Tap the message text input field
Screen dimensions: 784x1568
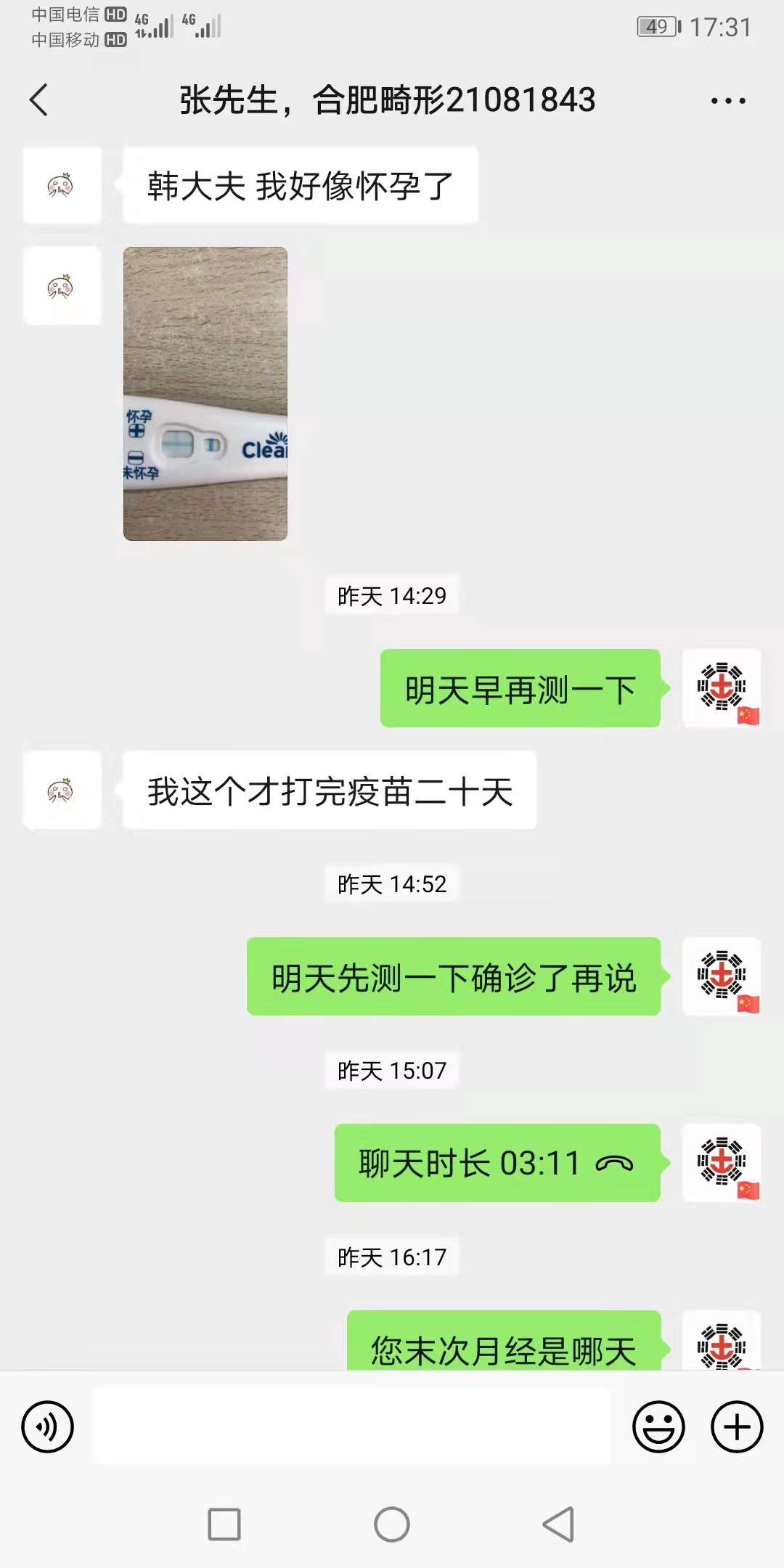click(352, 1426)
